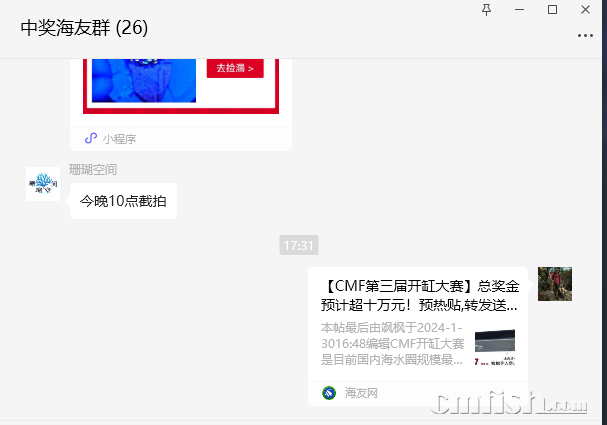Screen dimensions: 607x425
Task: Pin the chat window on top
Action: (487, 9)
